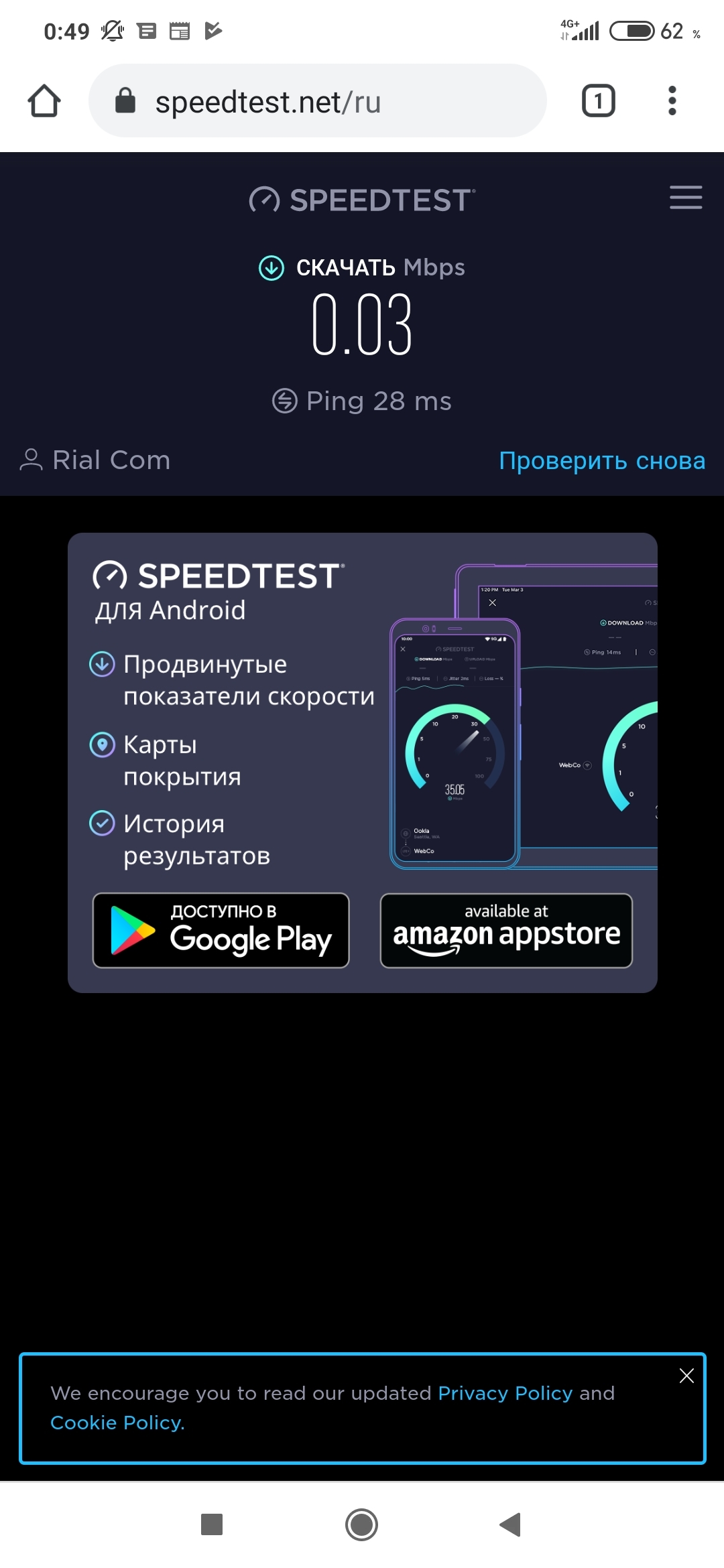Open the Rial Com provider info

pos(95,460)
